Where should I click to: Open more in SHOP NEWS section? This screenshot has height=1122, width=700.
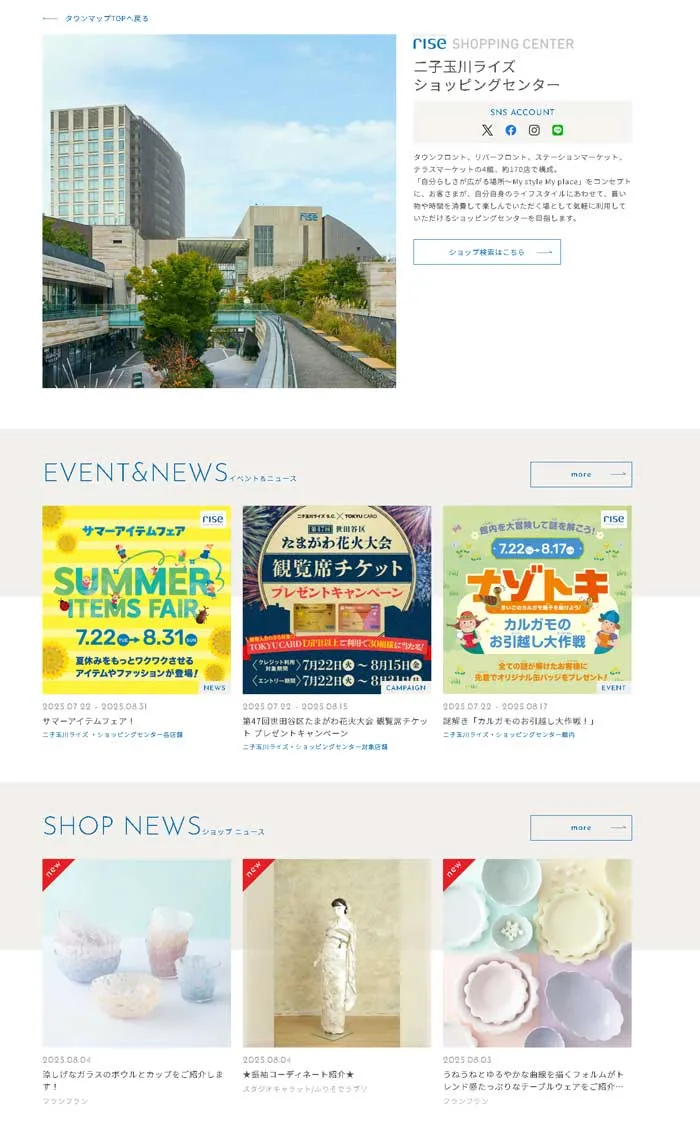581,828
